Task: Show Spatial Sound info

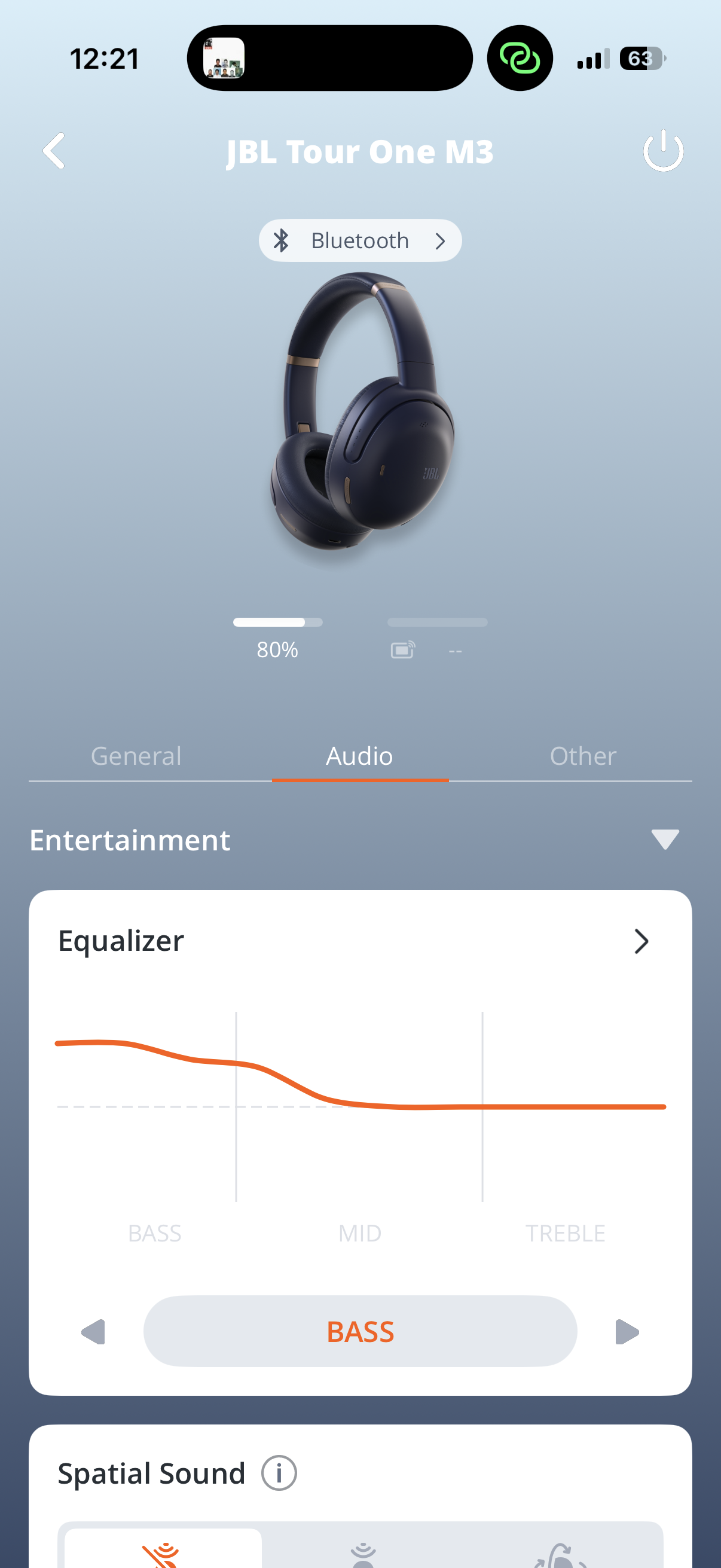Action: click(x=279, y=1474)
